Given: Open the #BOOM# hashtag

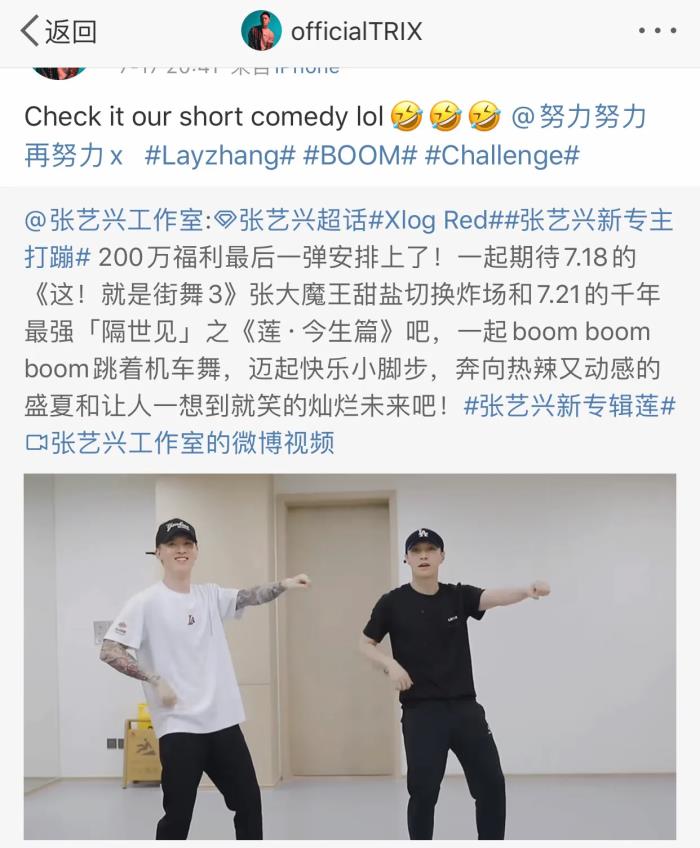Looking at the screenshot, I should point(357,156).
